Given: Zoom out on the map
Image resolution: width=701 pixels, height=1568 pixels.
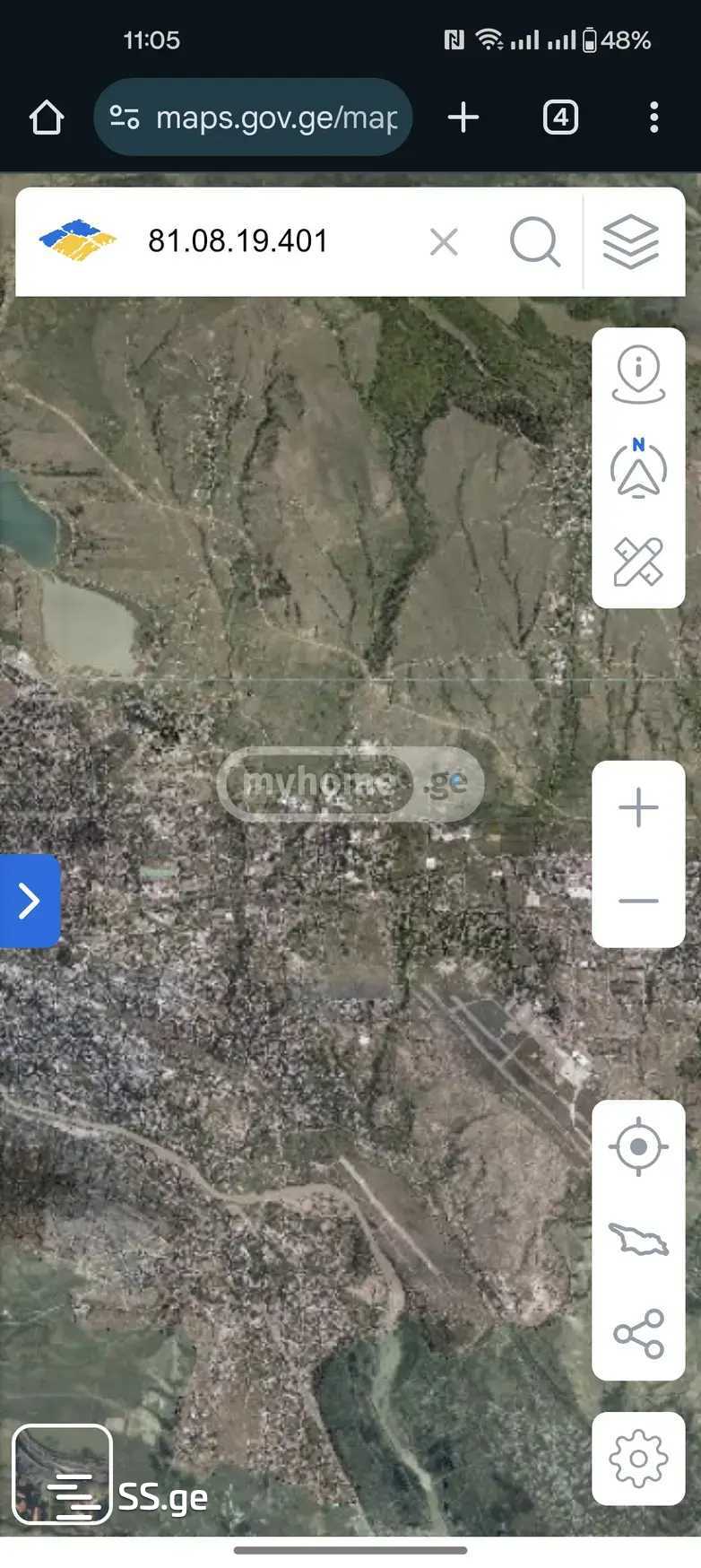Looking at the screenshot, I should tap(638, 901).
